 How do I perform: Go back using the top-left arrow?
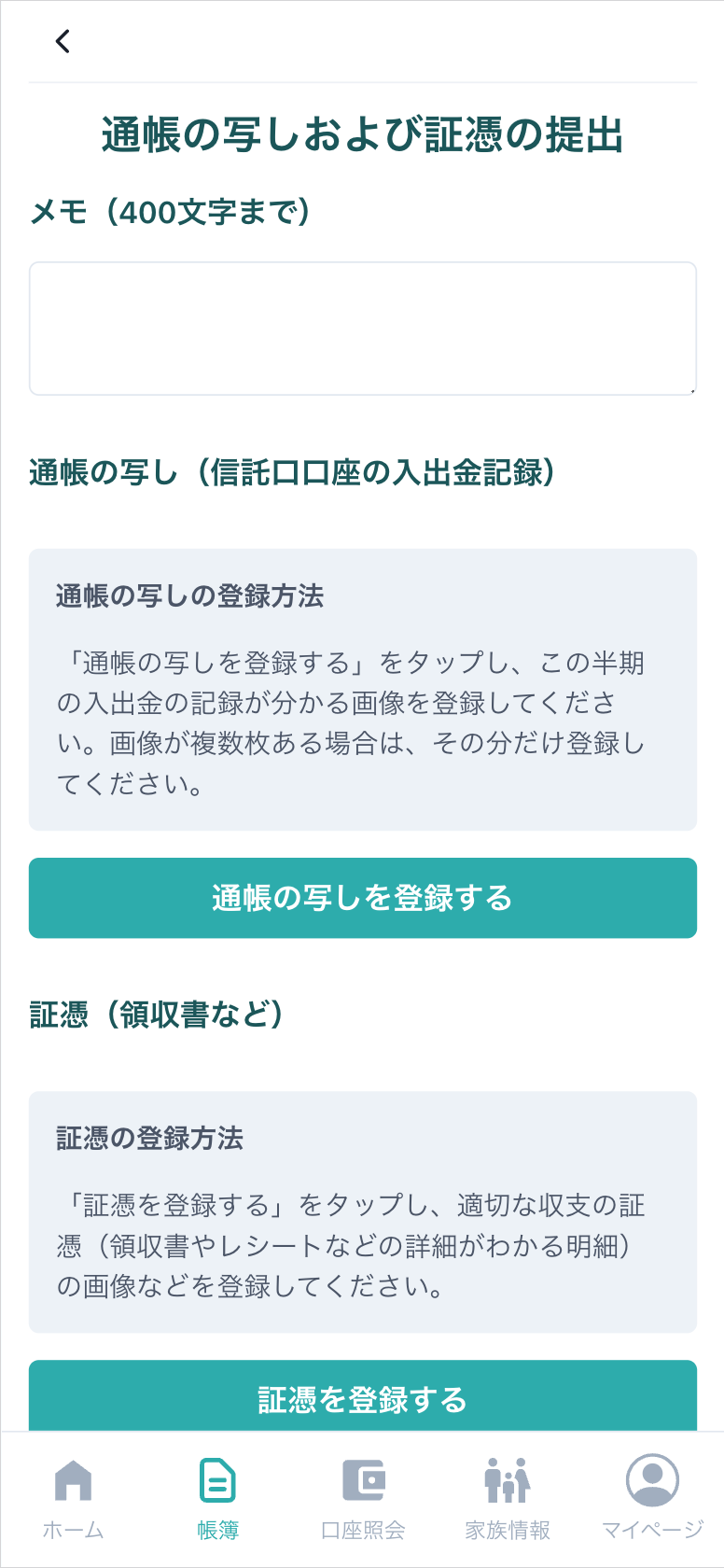pos(63,41)
